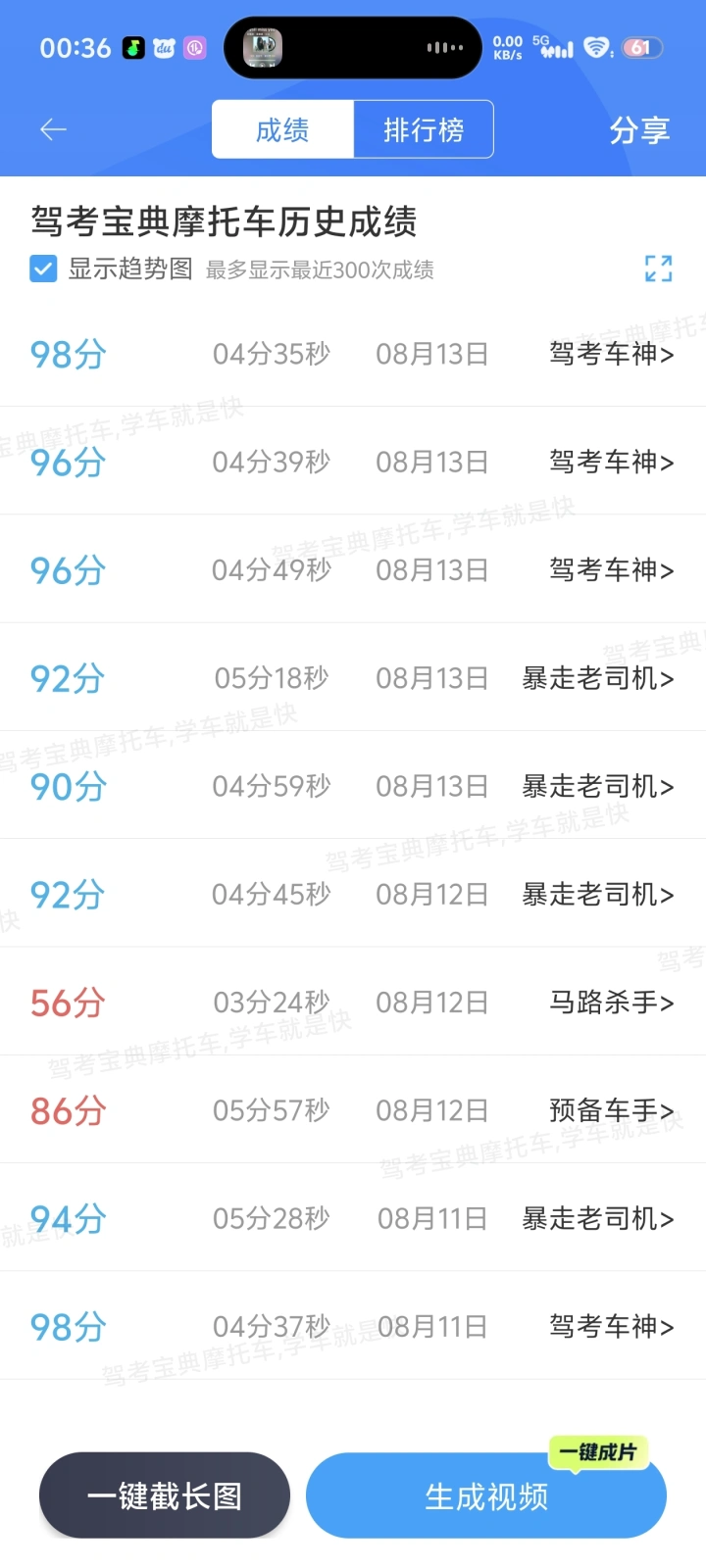Tap 分享 to share results
This screenshot has width=706, height=1568.
pyautogui.click(x=639, y=130)
